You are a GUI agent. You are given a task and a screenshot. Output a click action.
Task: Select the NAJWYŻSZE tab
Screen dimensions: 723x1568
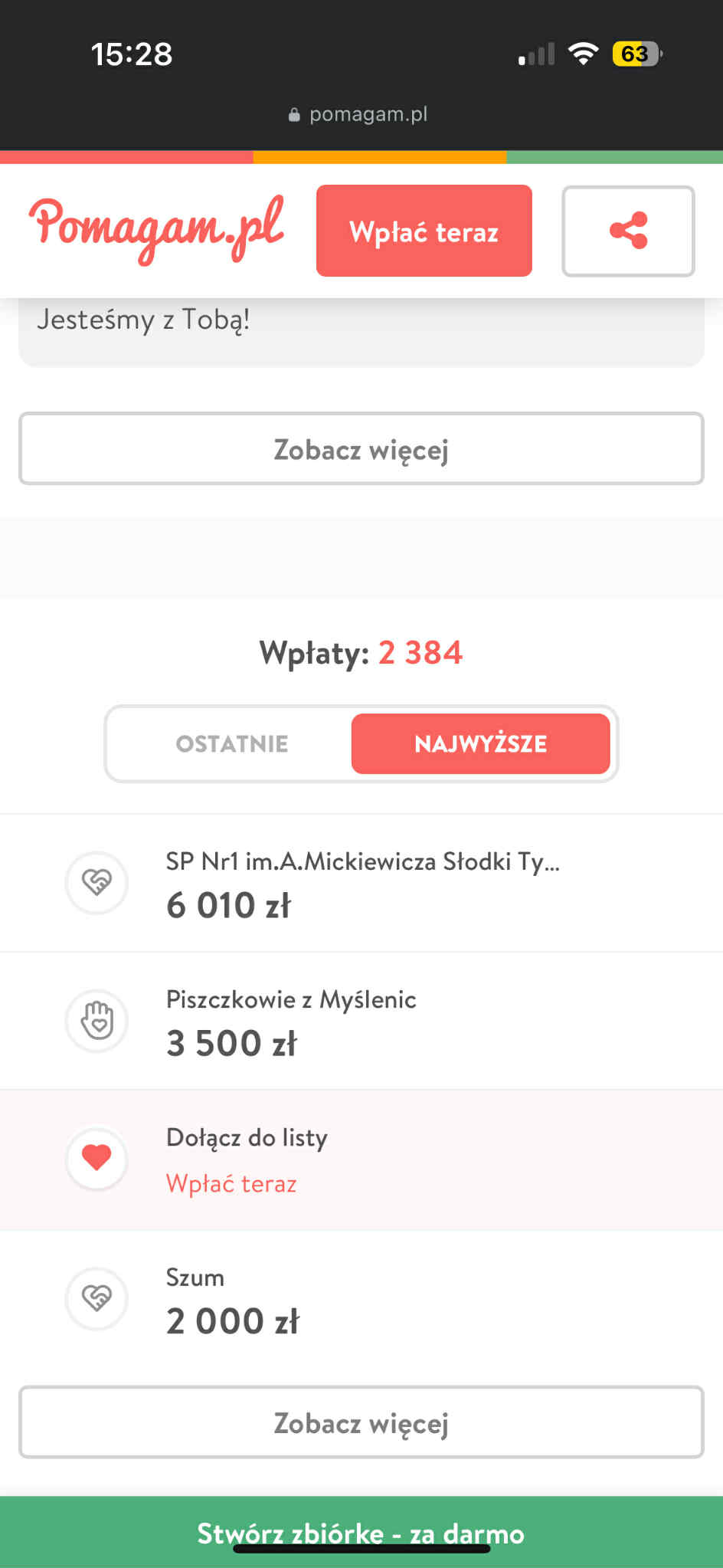coord(480,743)
